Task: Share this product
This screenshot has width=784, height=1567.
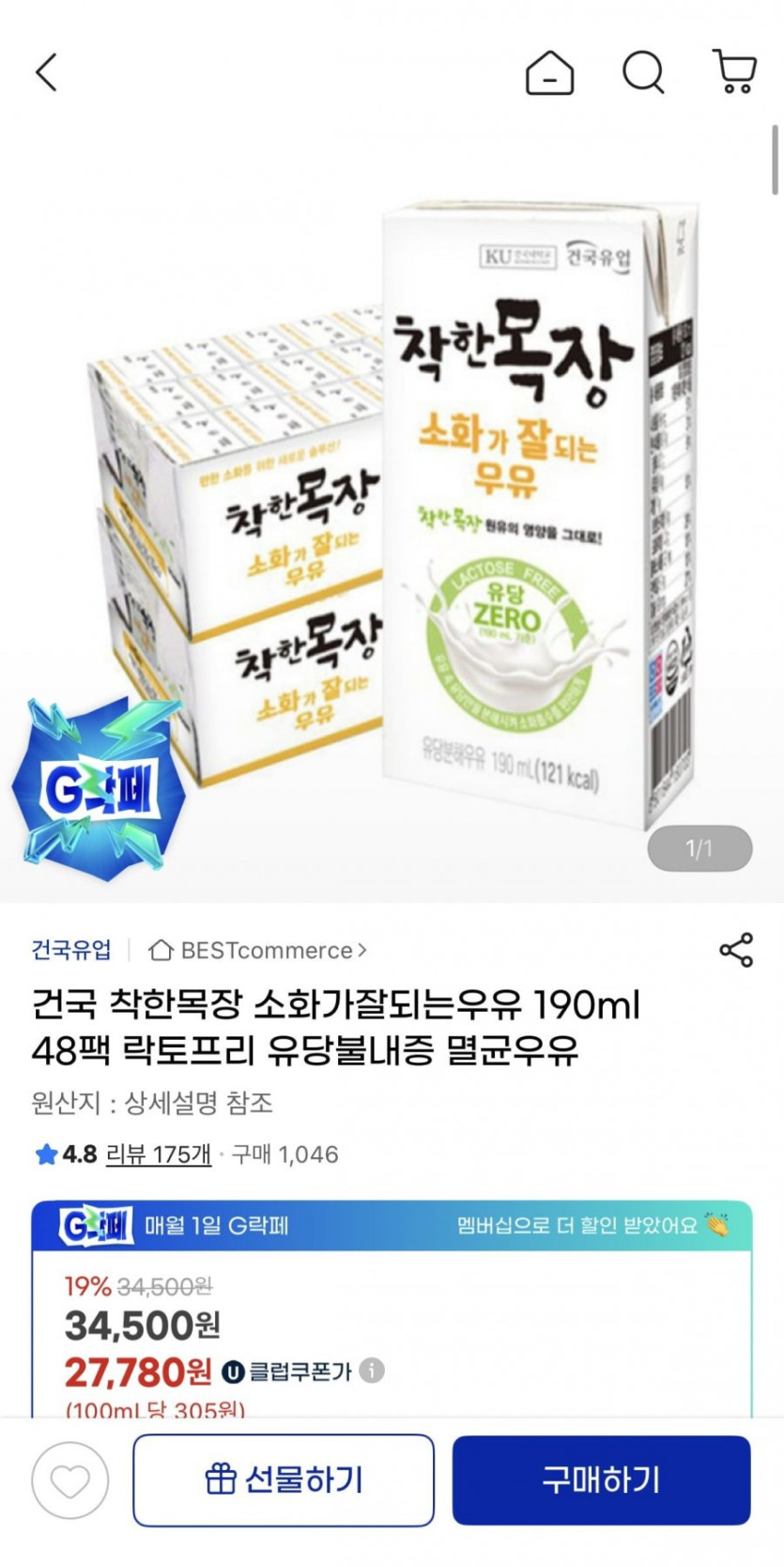Action: coord(736,950)
